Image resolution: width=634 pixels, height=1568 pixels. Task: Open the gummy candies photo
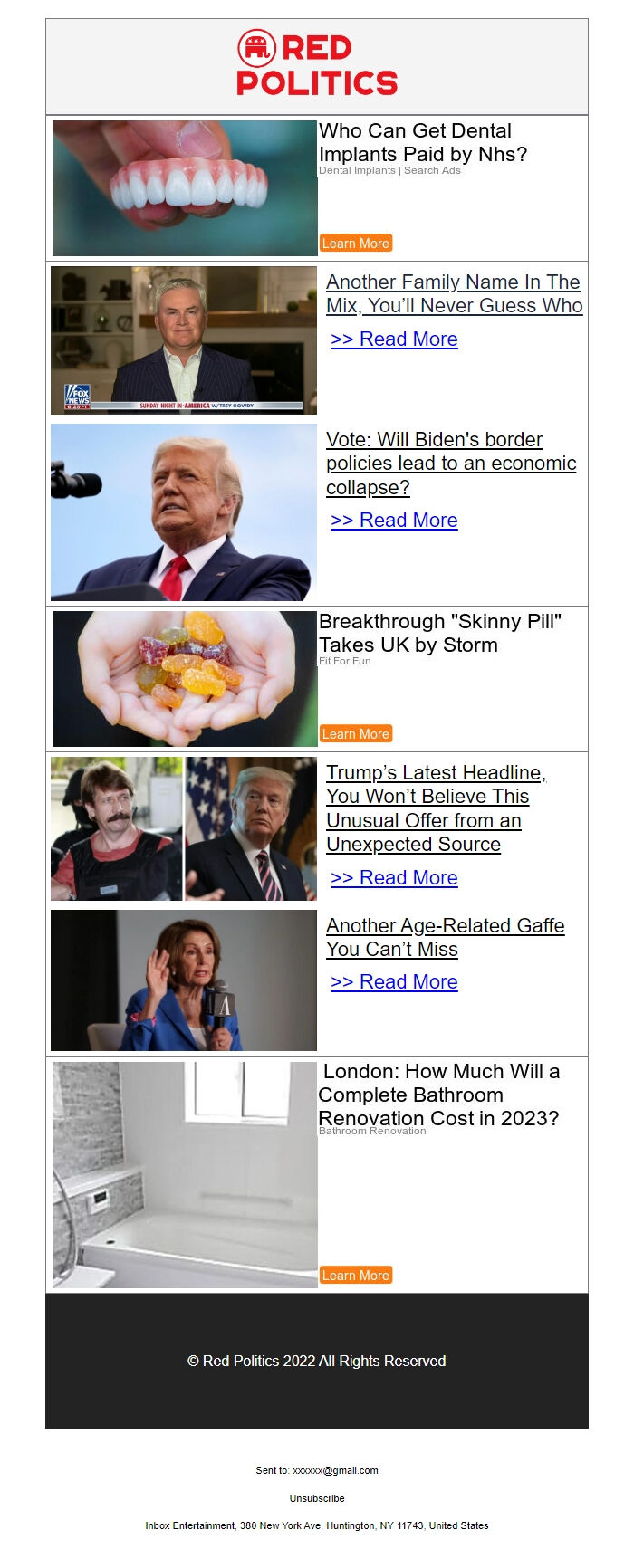(185, 679)
